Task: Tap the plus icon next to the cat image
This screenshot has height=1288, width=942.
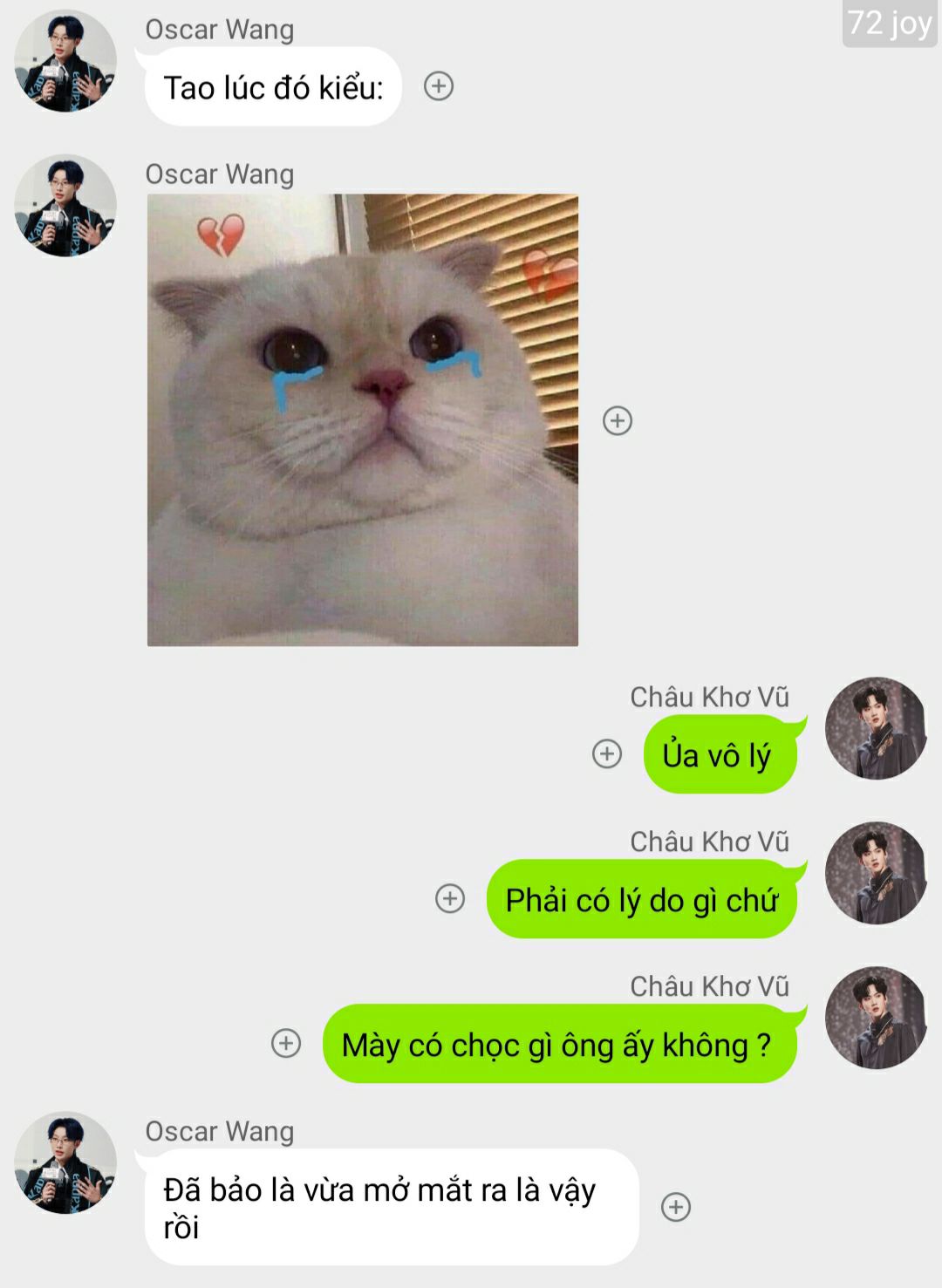Action: point(618,420)
